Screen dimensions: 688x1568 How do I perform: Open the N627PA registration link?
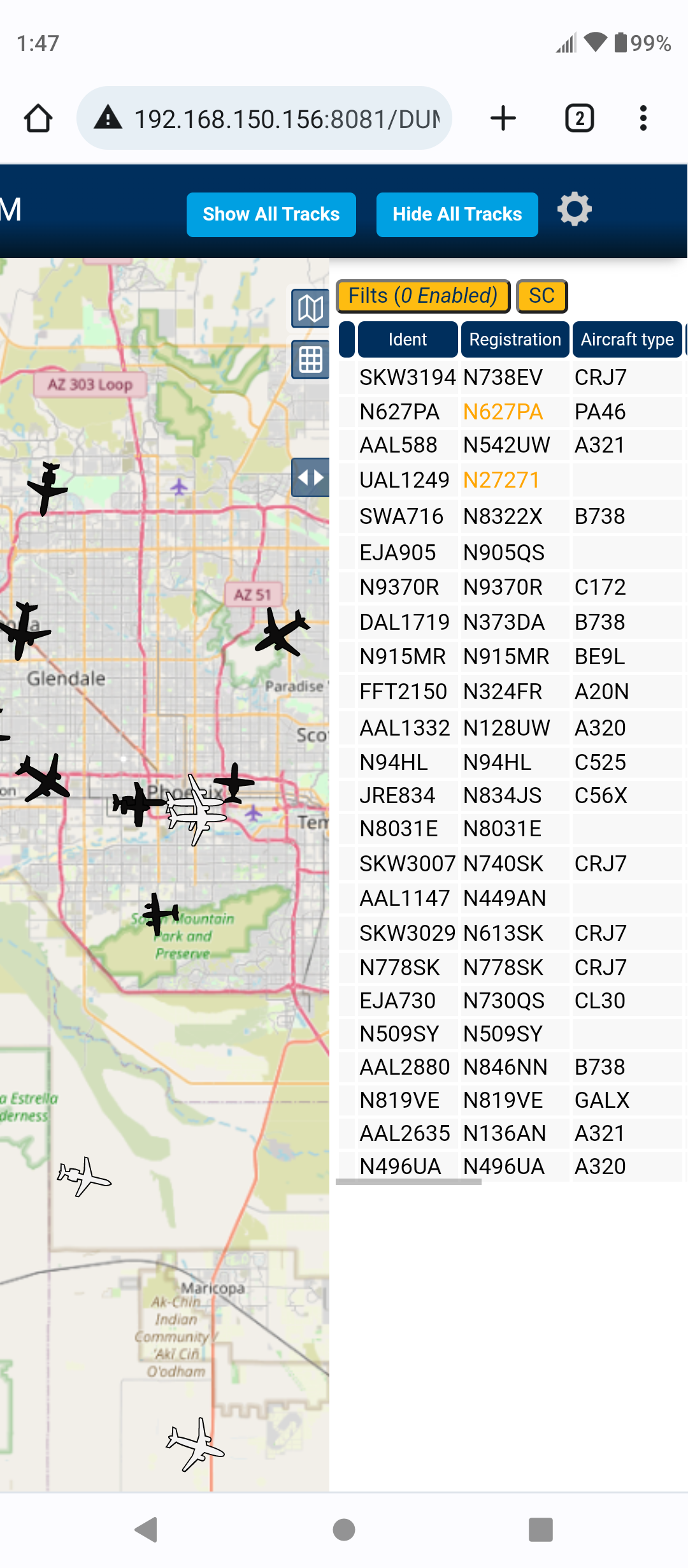click(x=503, y=412)
